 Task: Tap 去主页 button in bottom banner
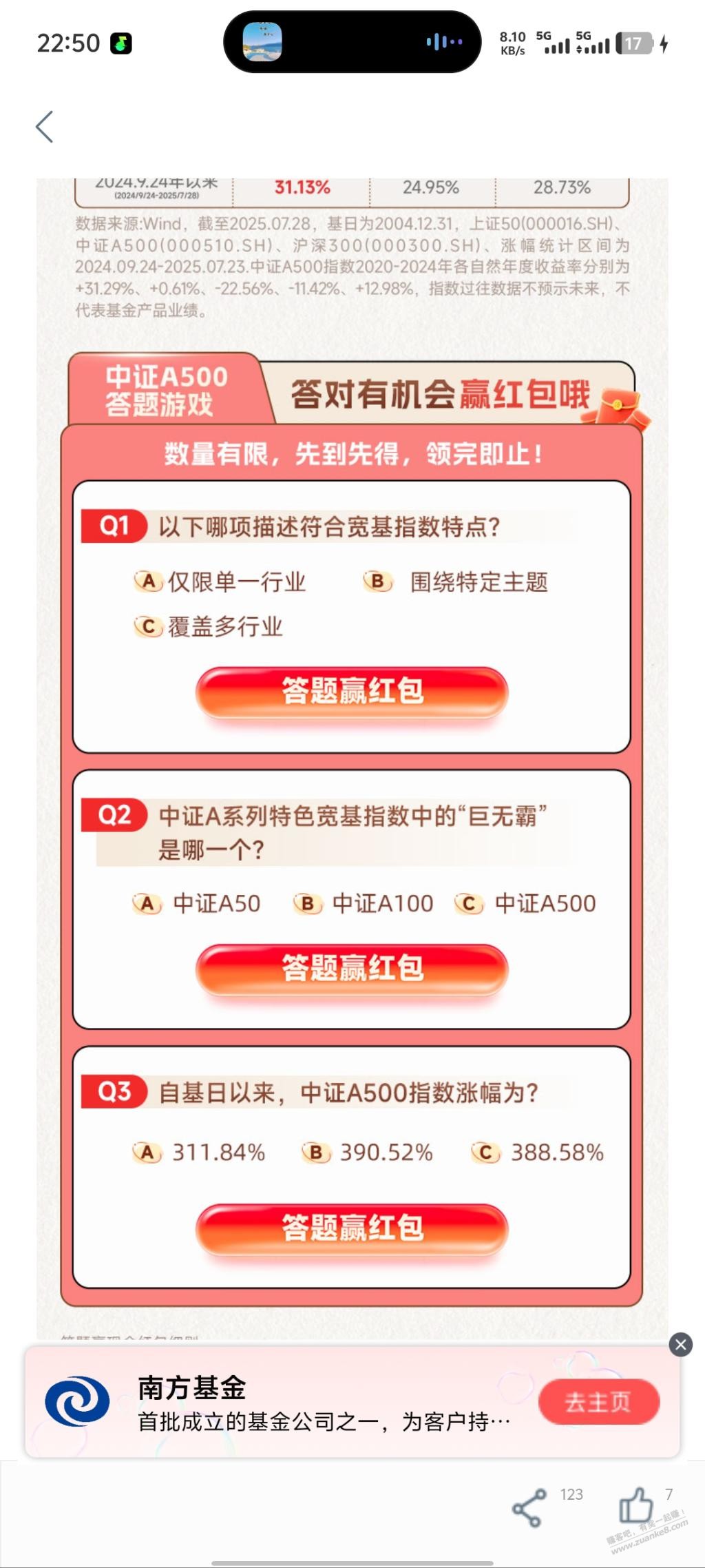click(x=599, y=1402)
